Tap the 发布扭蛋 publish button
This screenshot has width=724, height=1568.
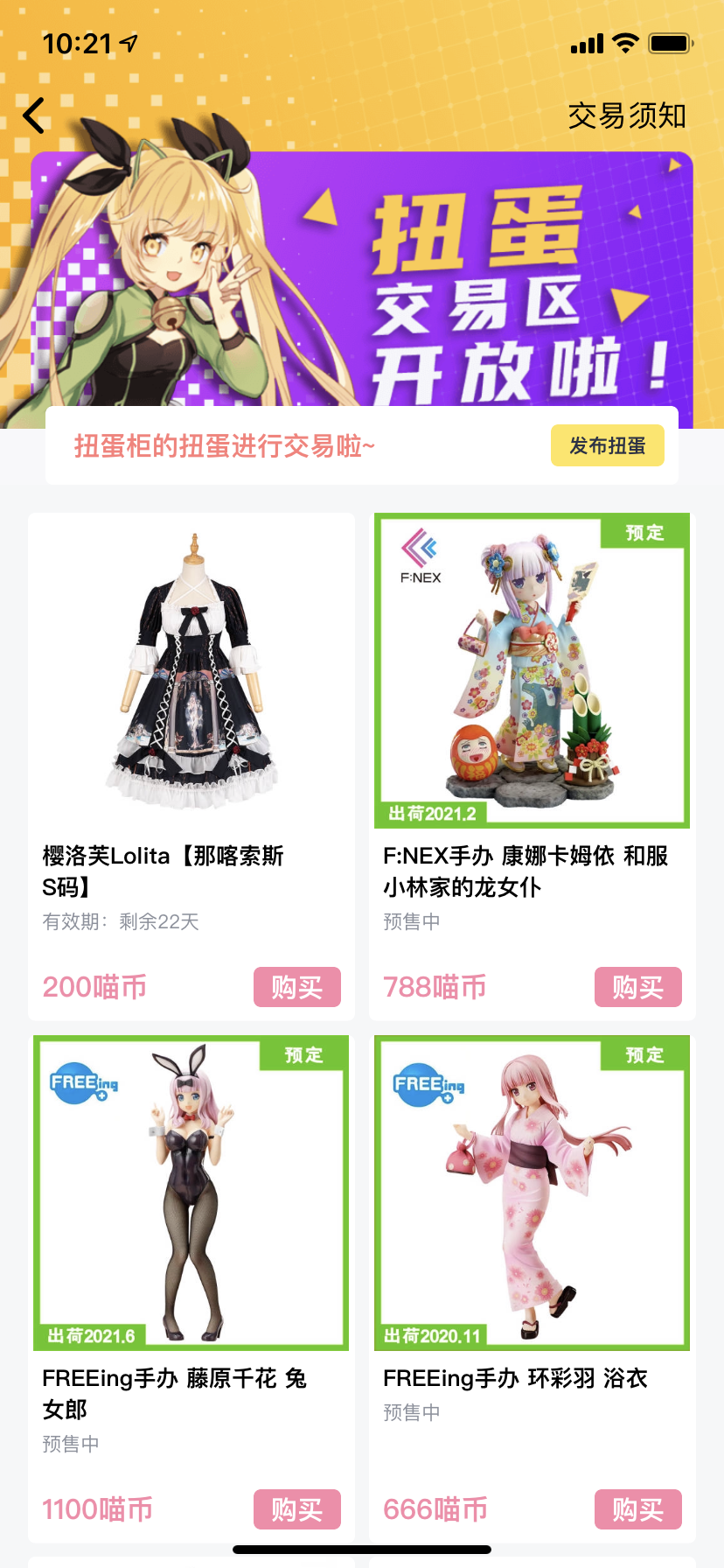pos(607,446)
